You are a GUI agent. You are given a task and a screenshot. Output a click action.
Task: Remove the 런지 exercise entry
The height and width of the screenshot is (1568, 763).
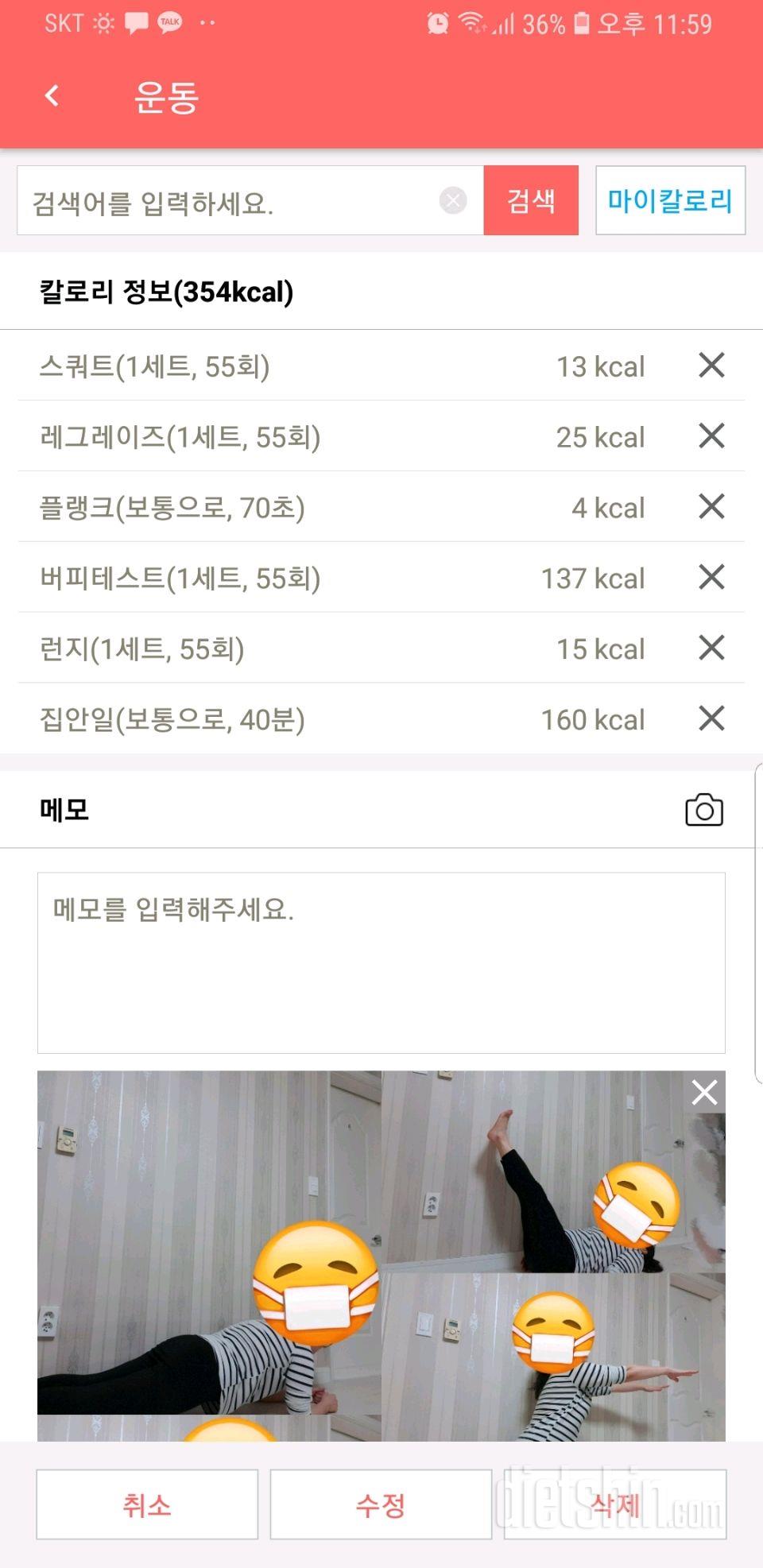[x=711, y=648]
